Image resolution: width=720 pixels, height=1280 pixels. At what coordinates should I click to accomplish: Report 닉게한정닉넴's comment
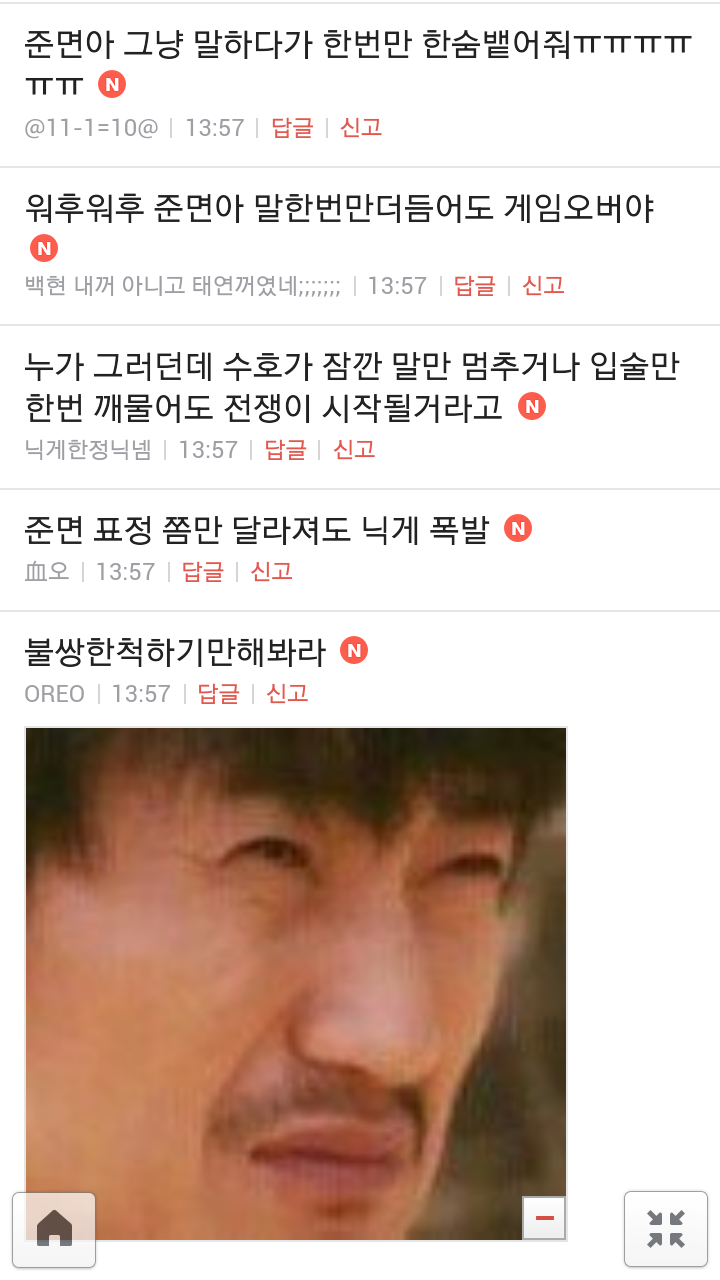tap(354, 450)
